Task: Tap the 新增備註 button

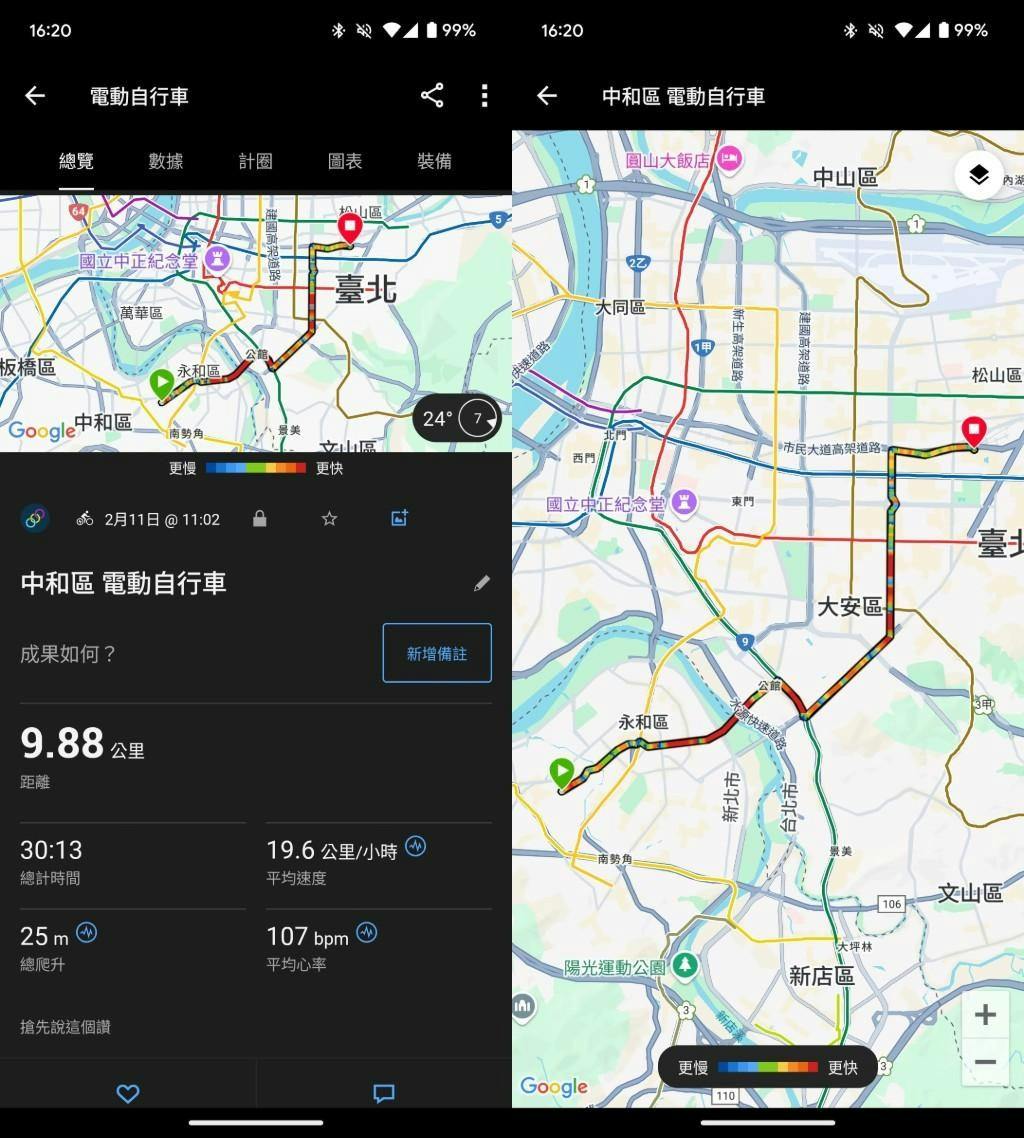Action: pyautogui.click(x=437, y=653)
